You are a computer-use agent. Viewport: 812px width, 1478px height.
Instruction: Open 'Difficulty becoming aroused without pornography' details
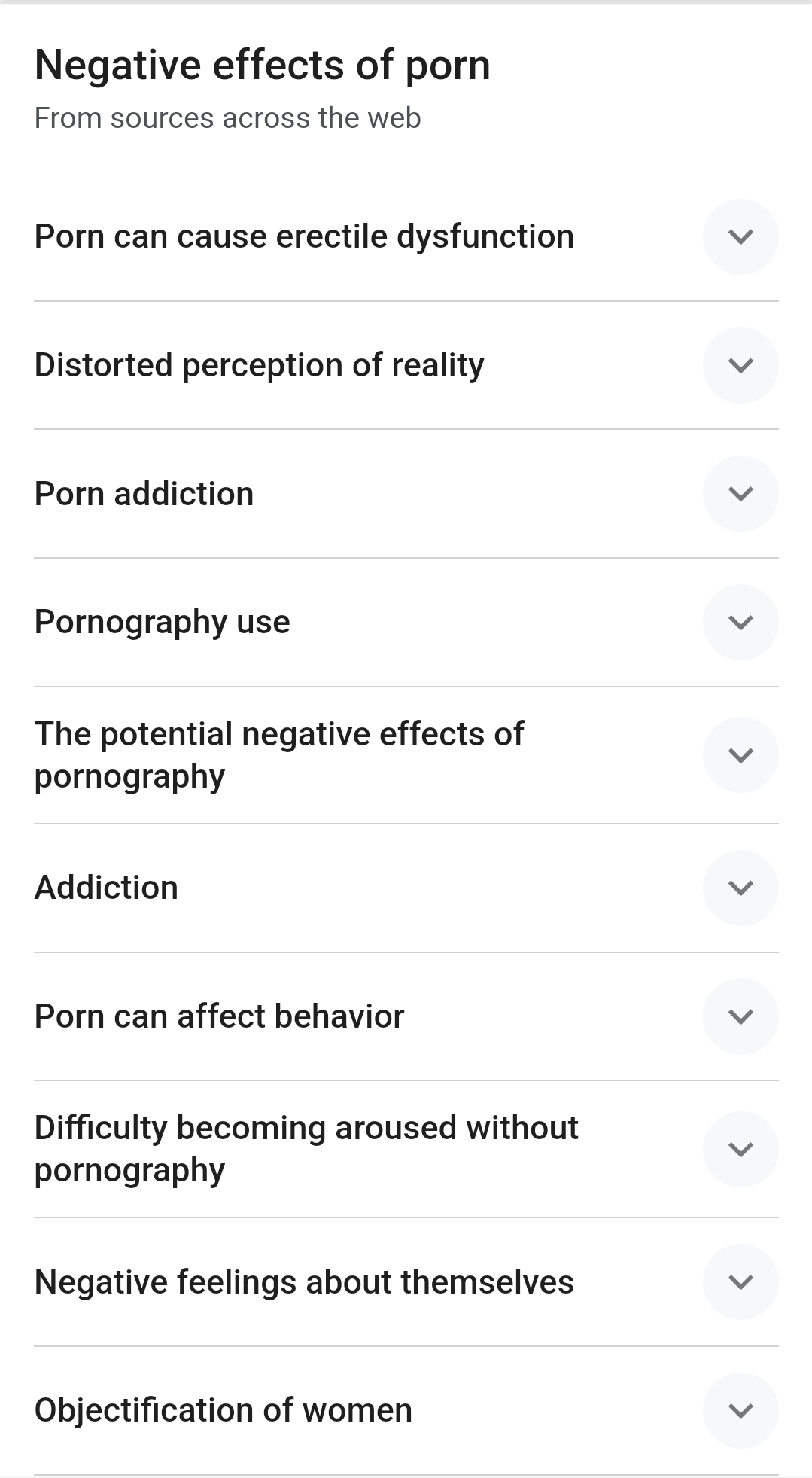pyautogui.click(x=741, y=1149)
